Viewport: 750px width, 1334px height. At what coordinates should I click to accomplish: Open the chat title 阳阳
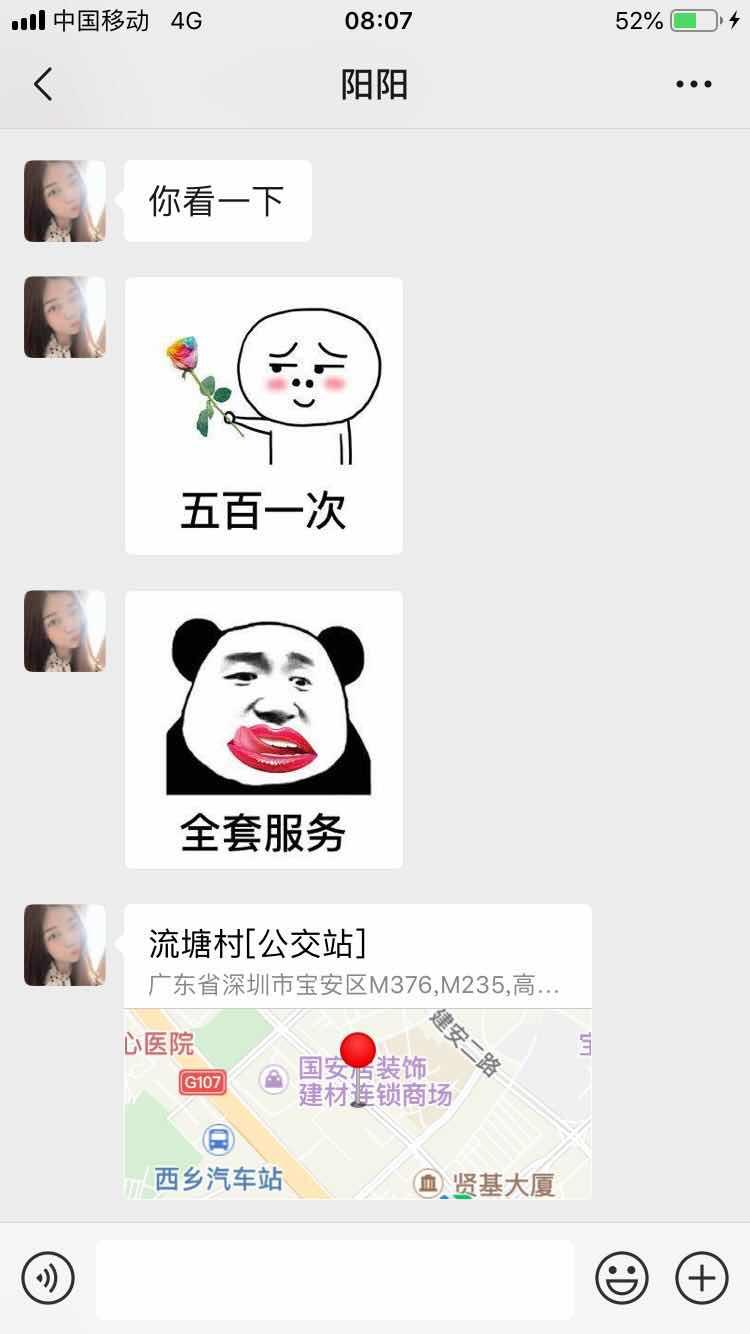coord(375,84)
